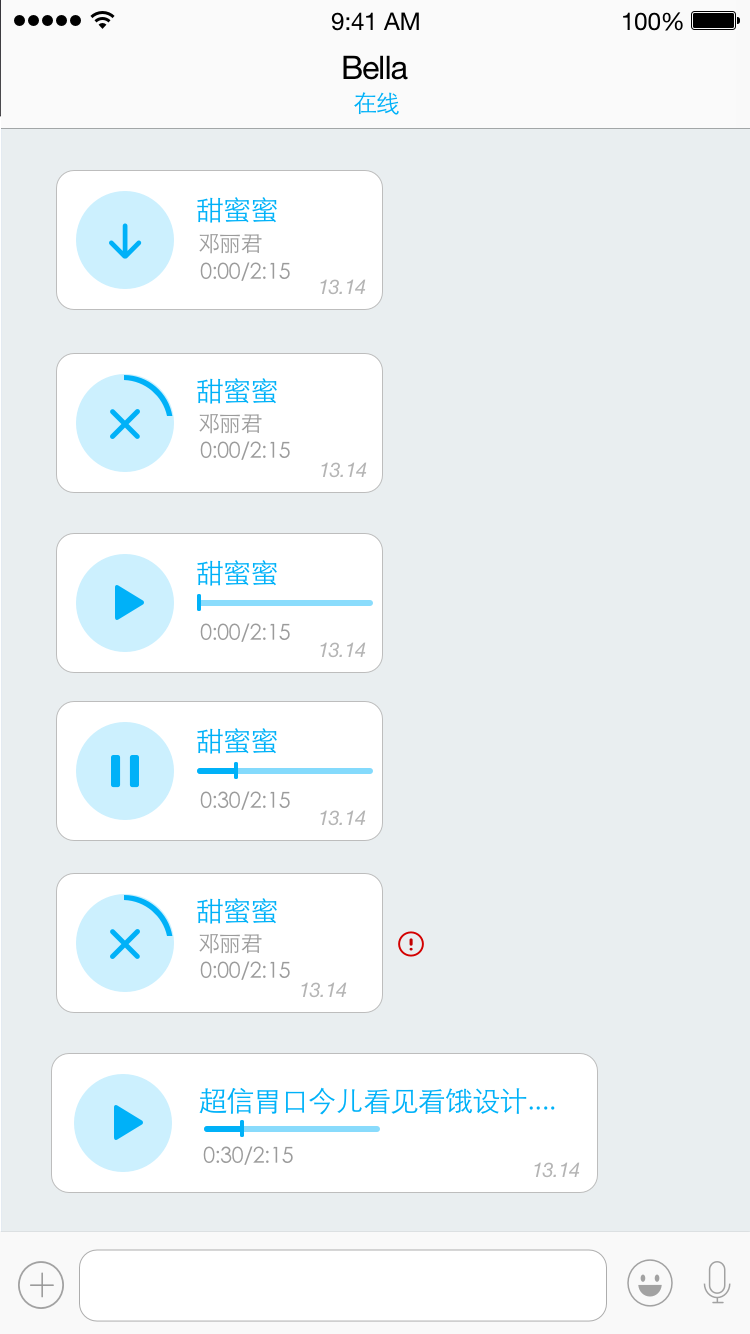Image resolution: width=750 pixels, height=1334 pixels.
Task: Tap the progress bar under 超信胃口今儿看见看饿设计
Action: click(291, 1129)
